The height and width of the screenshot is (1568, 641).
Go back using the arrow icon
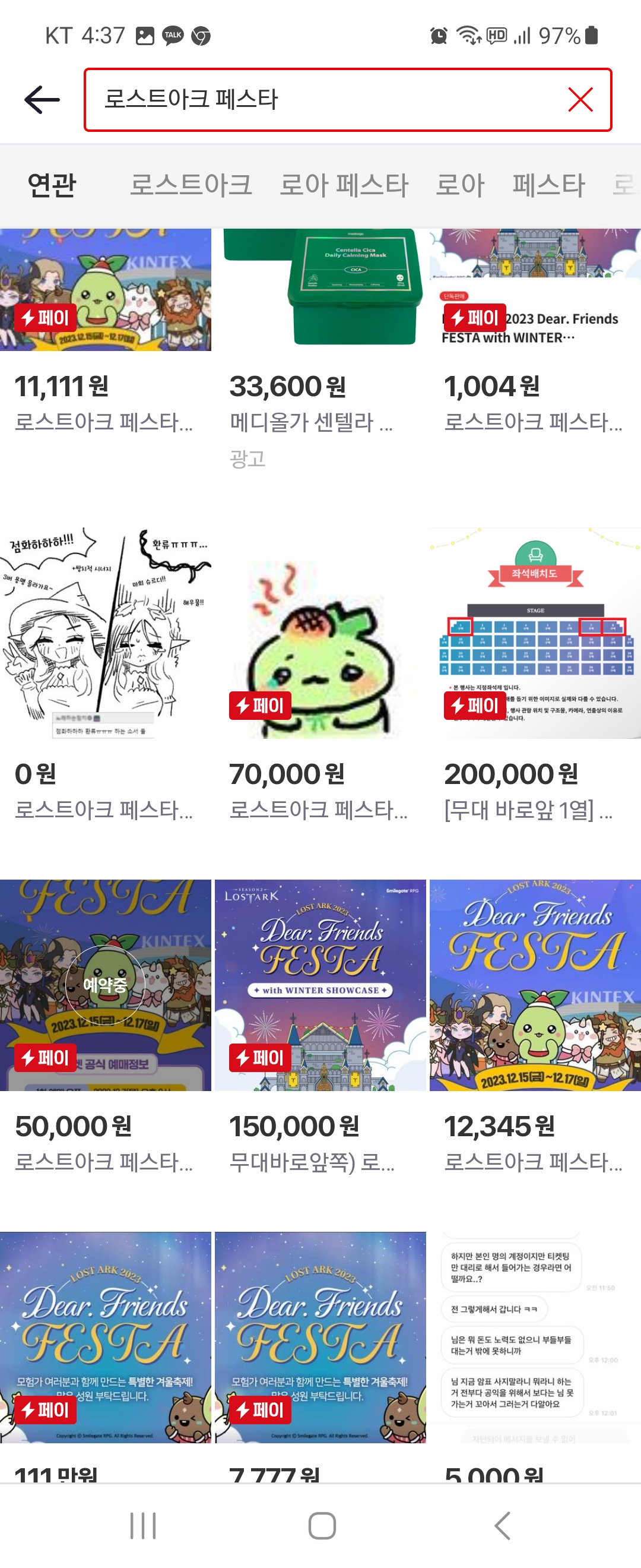pyautogui.click(x=42, y=100)
